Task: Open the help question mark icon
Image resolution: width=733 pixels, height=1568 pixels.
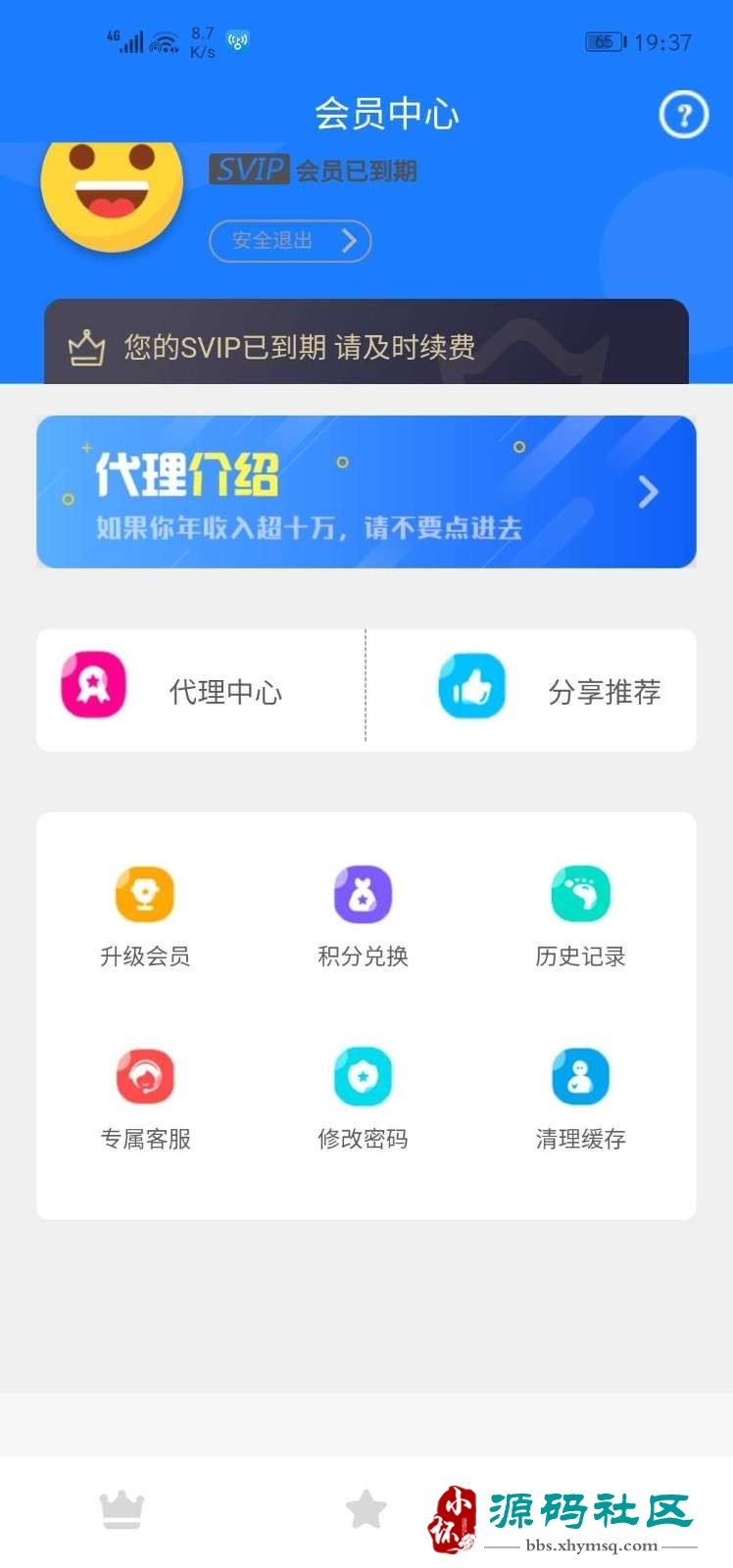Action: (683, 116)
